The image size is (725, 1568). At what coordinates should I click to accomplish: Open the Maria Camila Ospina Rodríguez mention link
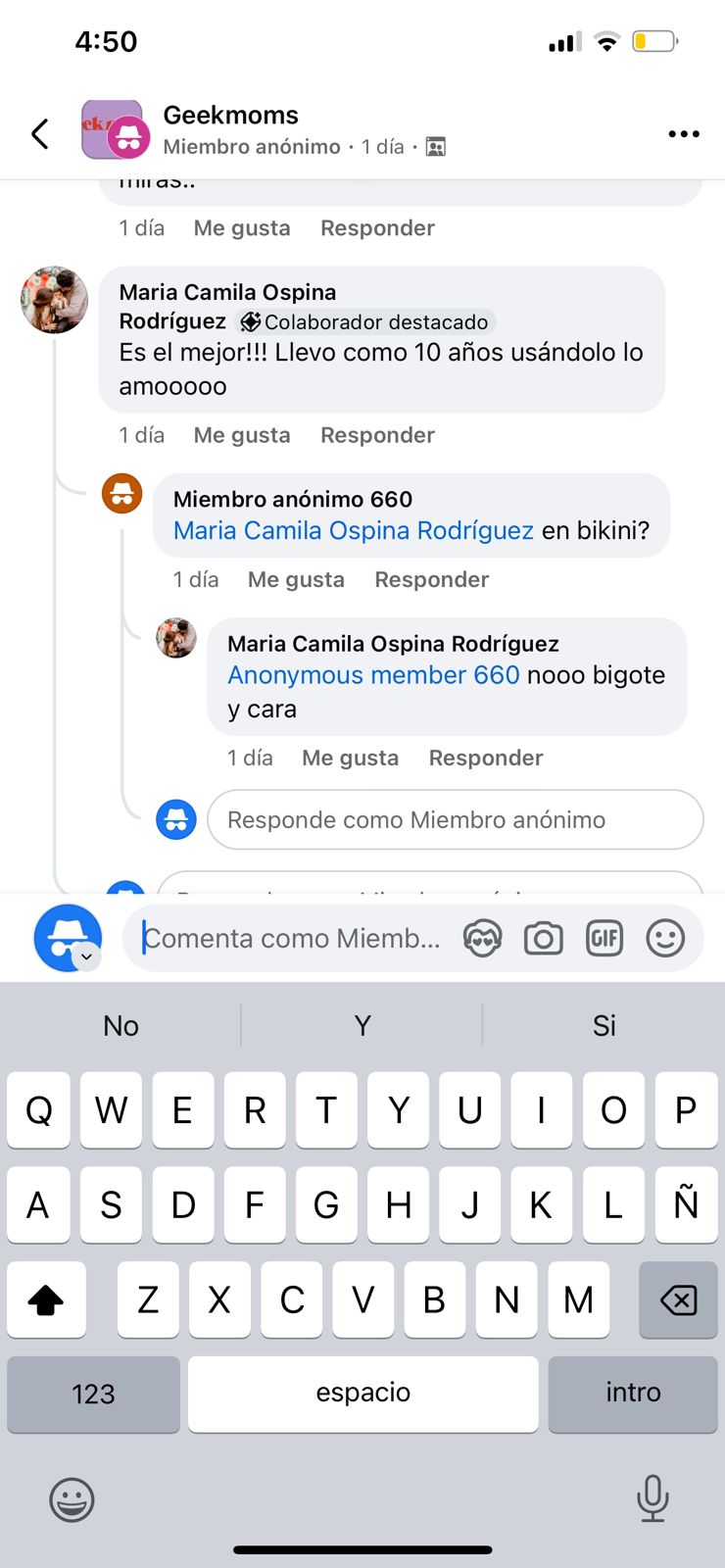(x=353, y=531)
